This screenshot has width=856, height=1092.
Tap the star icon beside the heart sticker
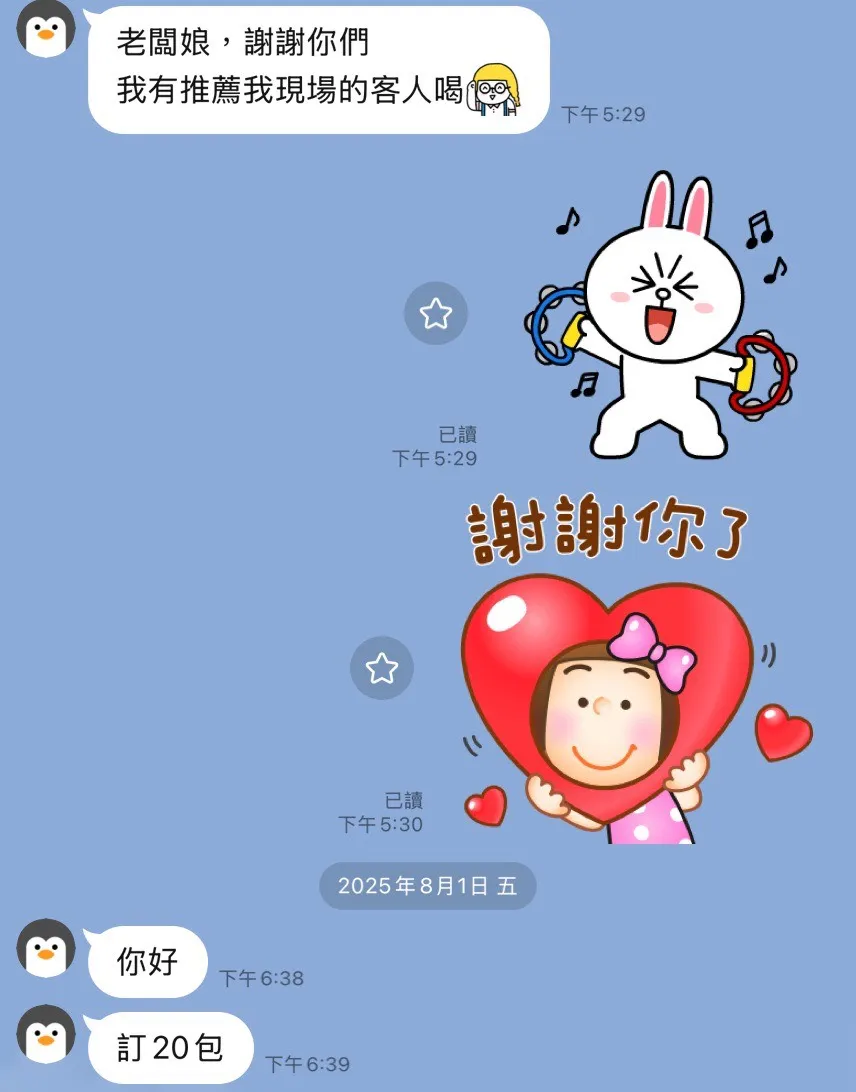coord(381,667)
